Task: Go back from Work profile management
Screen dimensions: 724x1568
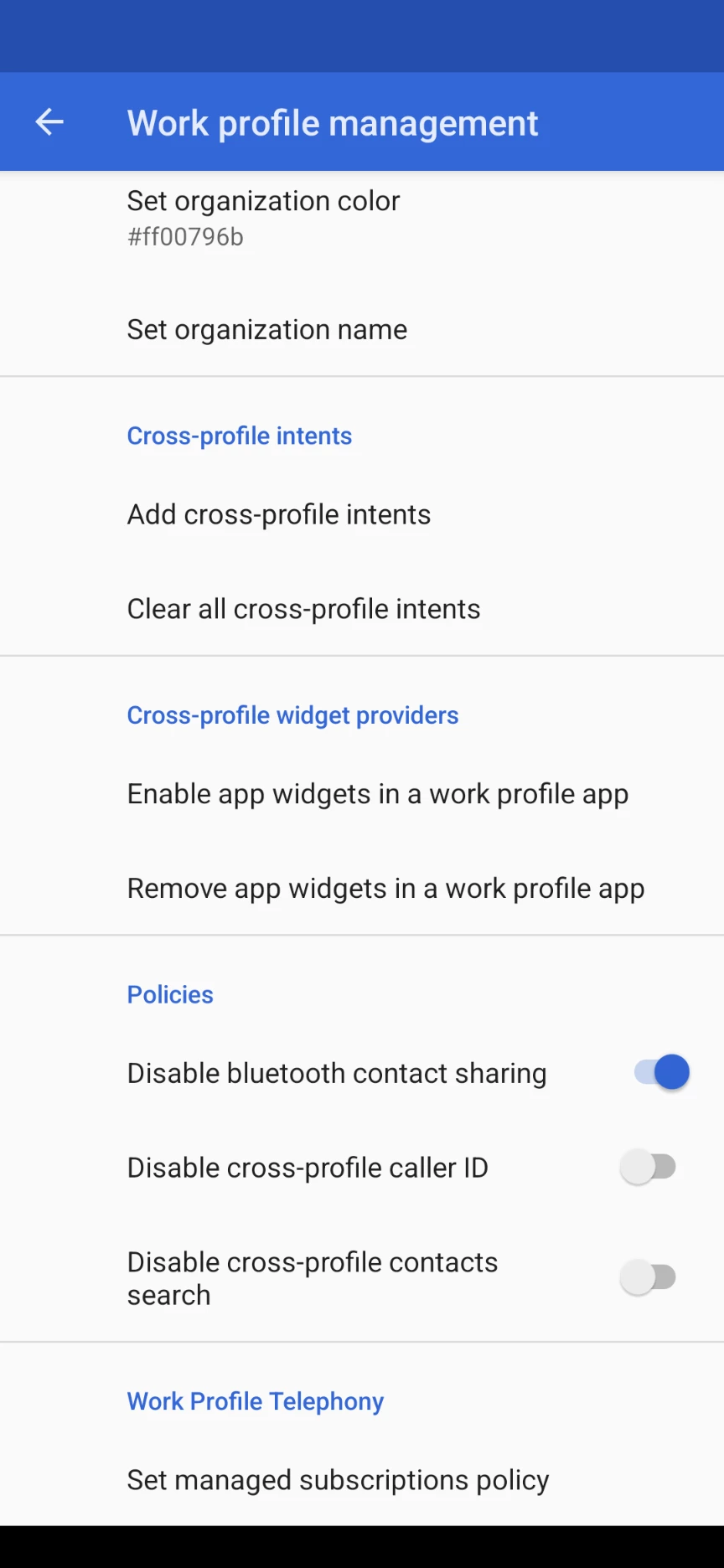Action: pos(49,122)
